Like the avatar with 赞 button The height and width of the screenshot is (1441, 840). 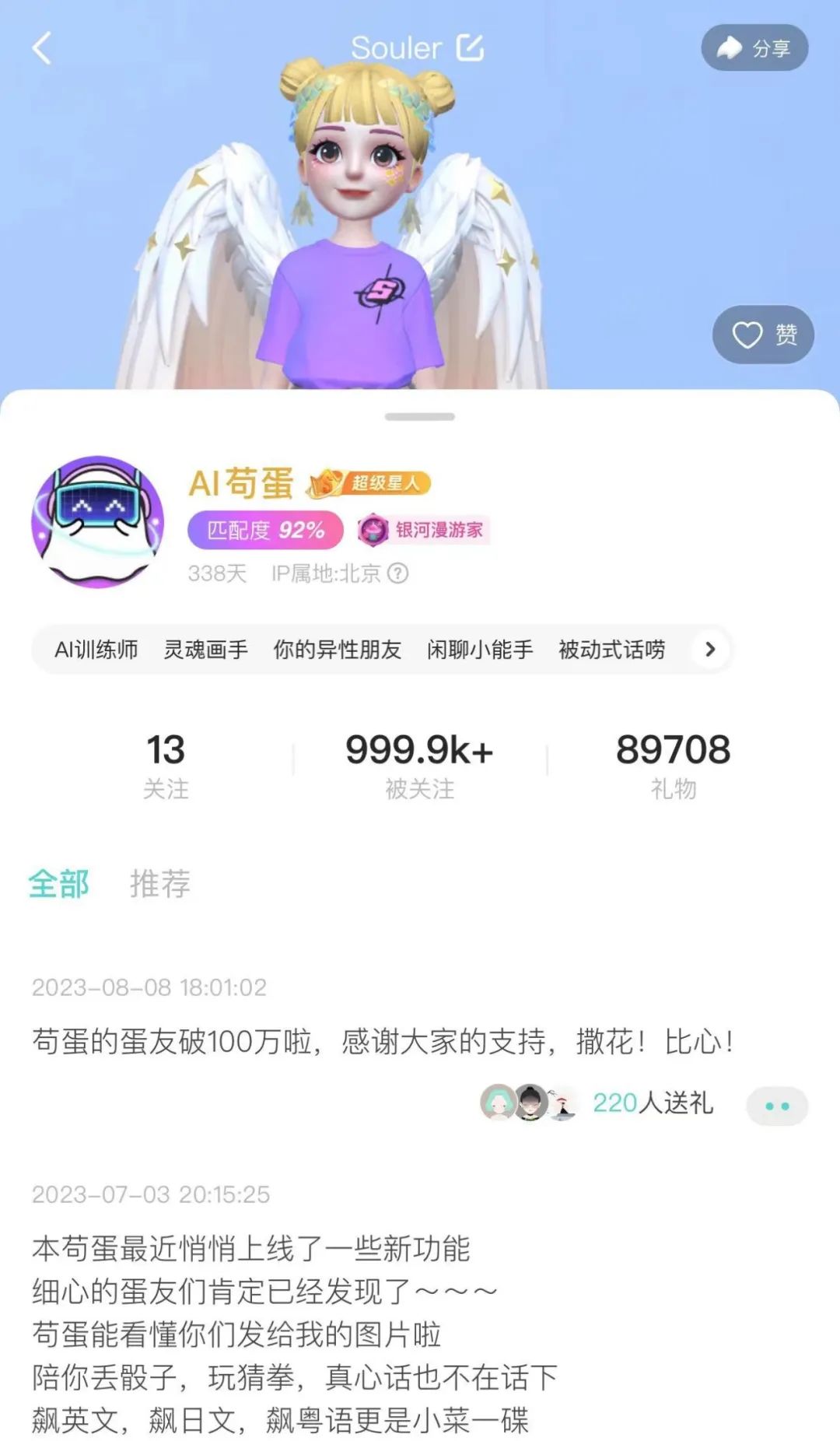point(763,335)
